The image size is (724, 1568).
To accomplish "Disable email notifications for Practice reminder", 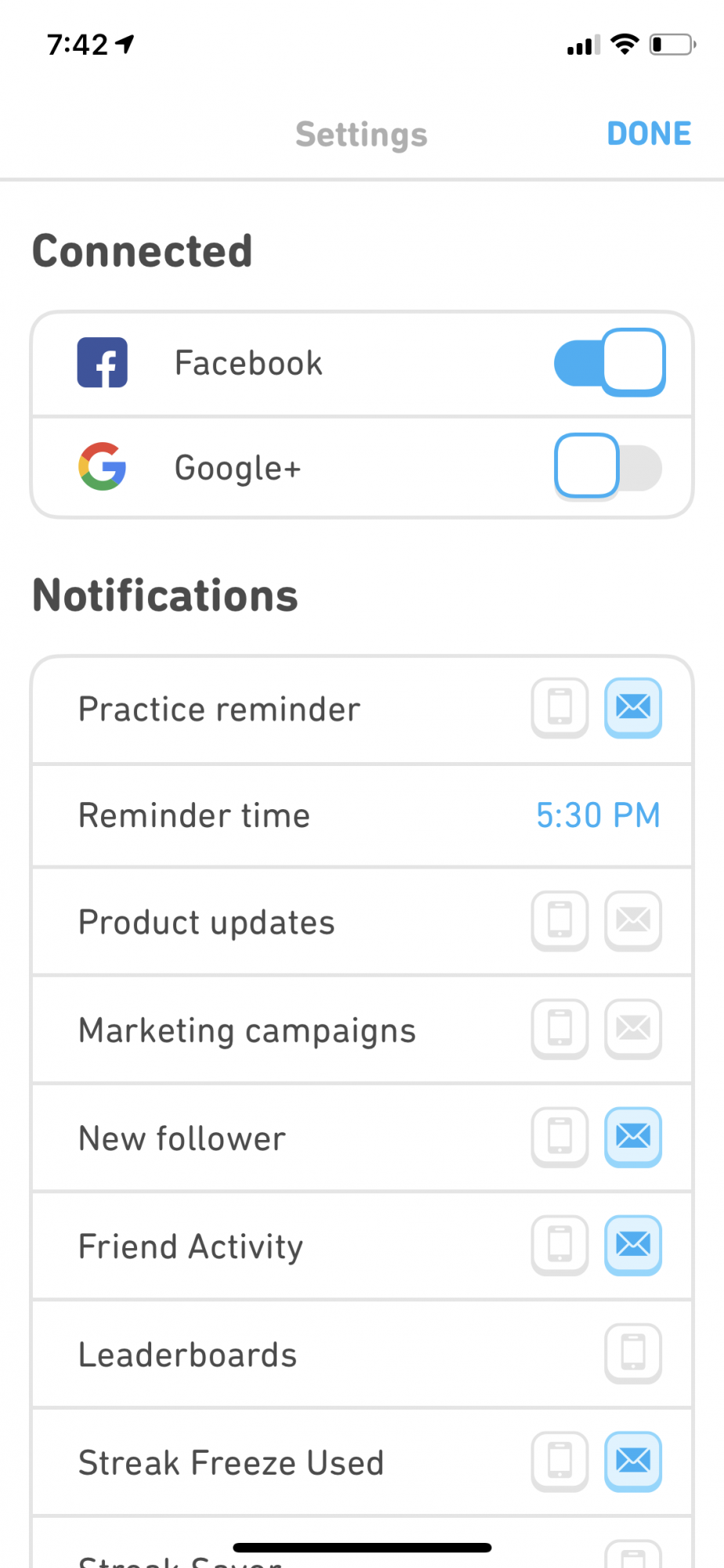I will coord(633,707).
